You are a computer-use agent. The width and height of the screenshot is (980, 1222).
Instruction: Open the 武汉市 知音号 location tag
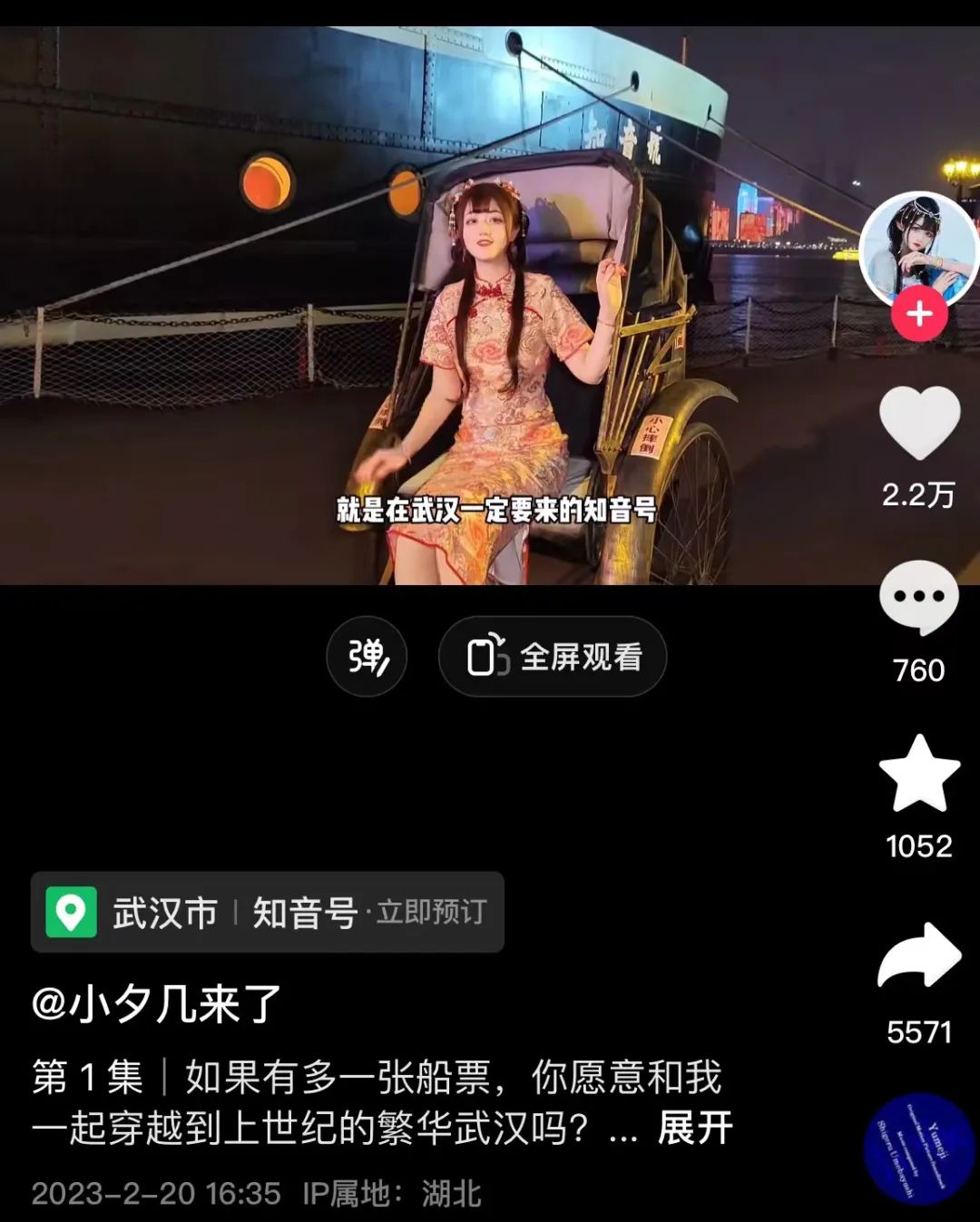tap(267, 913)
